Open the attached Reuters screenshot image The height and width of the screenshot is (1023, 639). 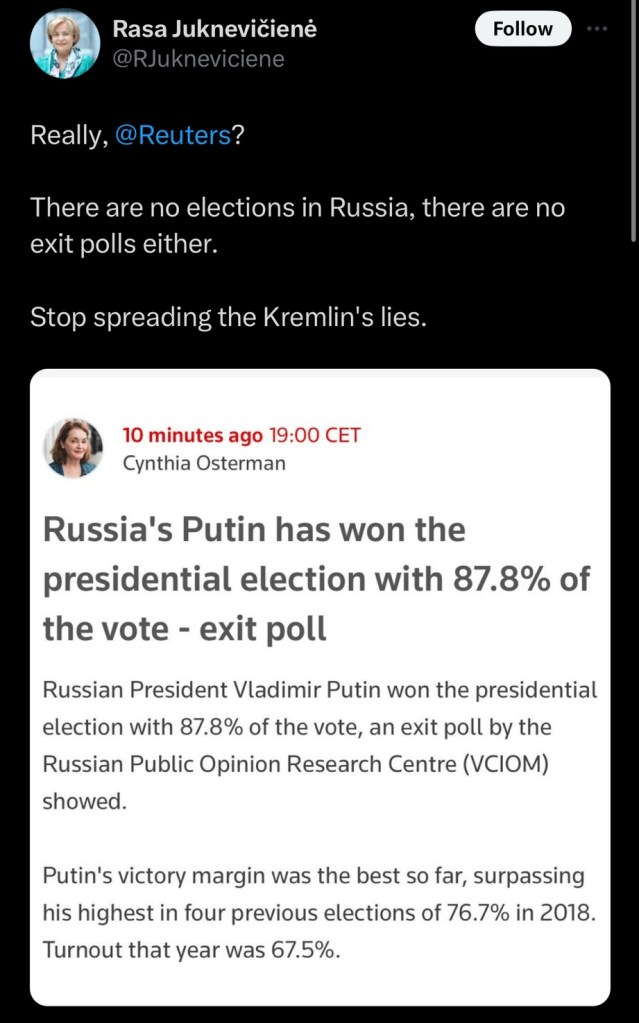coord(320,686)
